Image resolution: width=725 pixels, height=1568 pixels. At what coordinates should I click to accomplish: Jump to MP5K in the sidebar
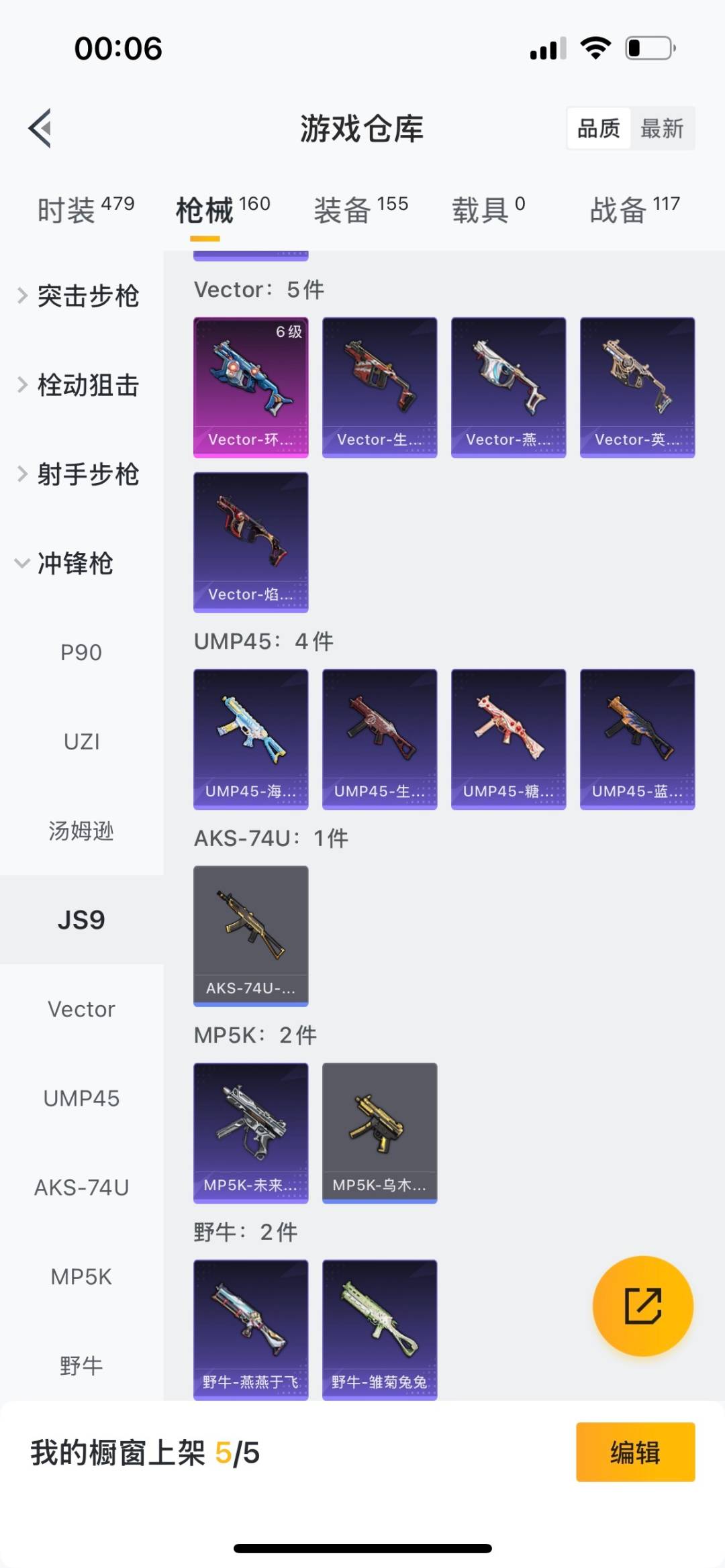click(x=81, y=1276)
